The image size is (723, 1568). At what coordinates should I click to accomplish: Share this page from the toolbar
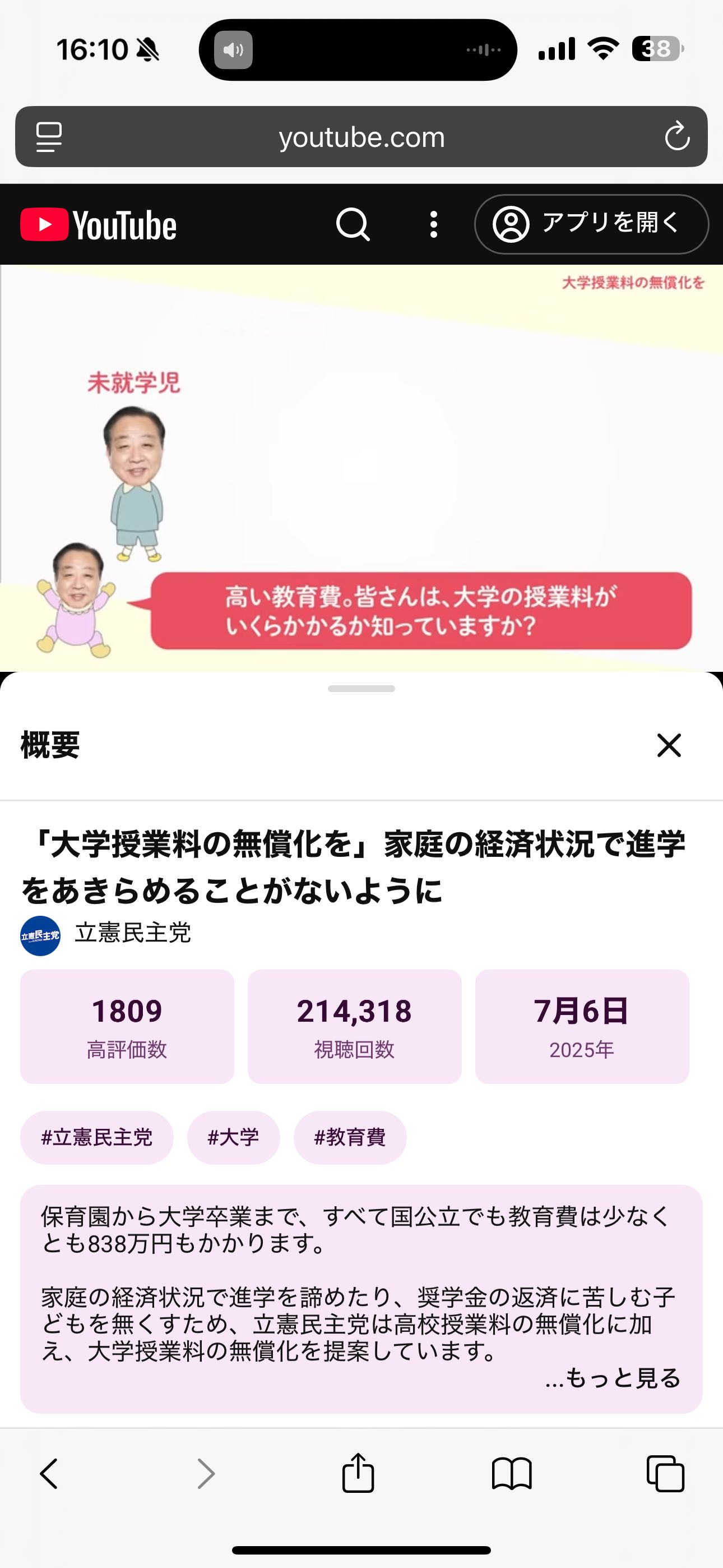[358, 1474]
